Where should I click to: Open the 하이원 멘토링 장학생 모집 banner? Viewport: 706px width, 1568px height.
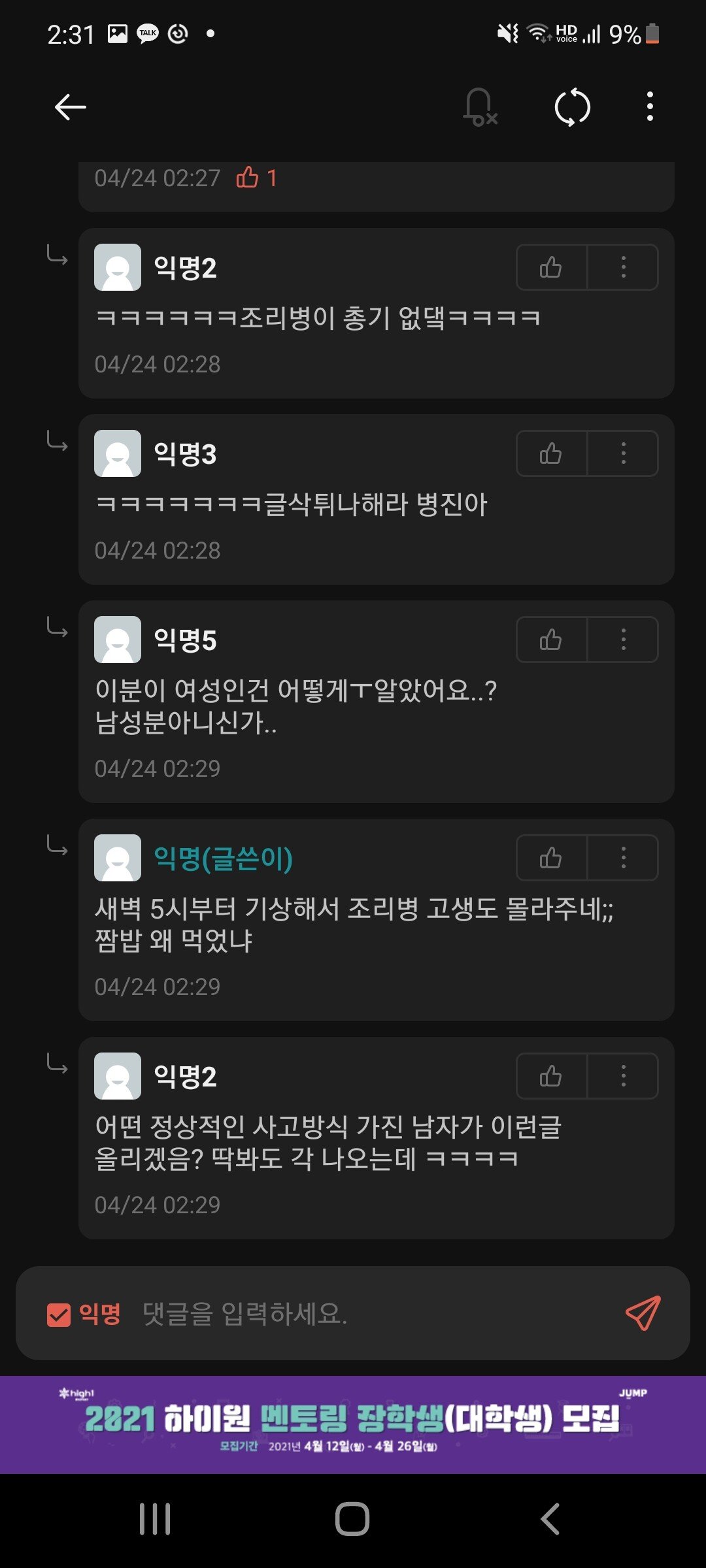(353, 1424)
